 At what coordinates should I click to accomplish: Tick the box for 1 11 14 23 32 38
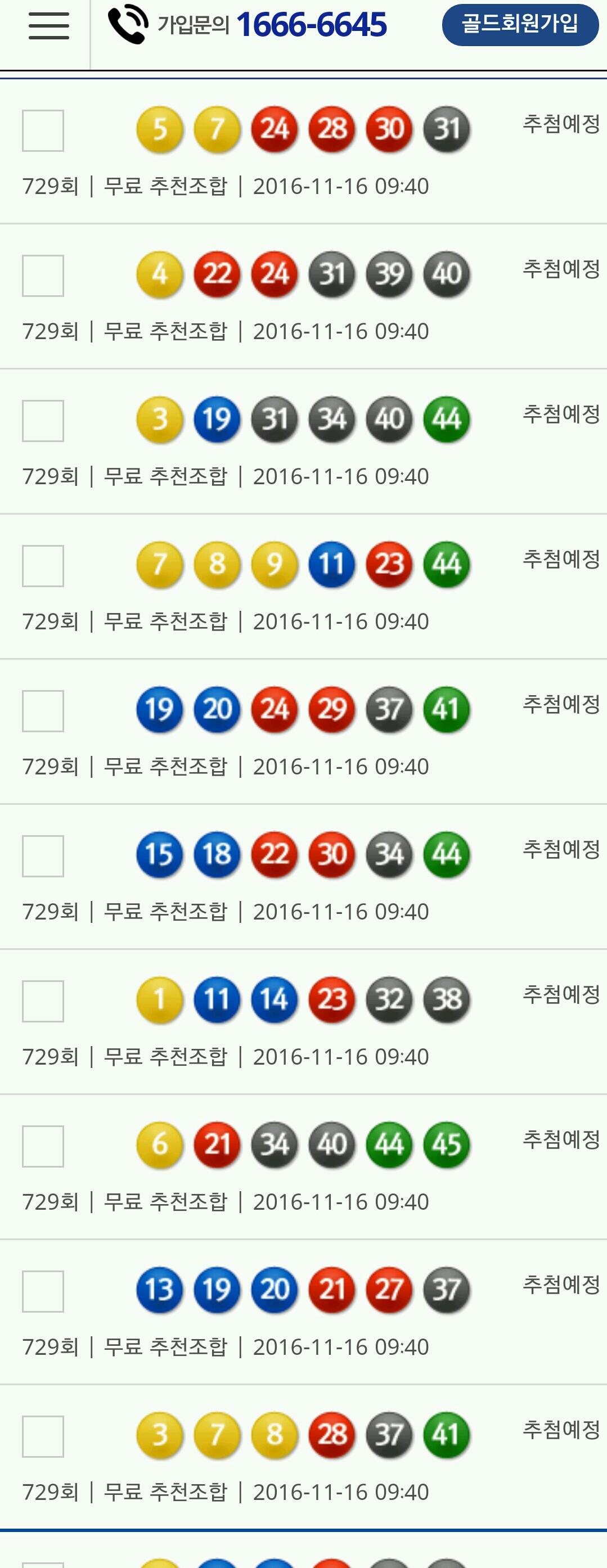point(43,1001)
